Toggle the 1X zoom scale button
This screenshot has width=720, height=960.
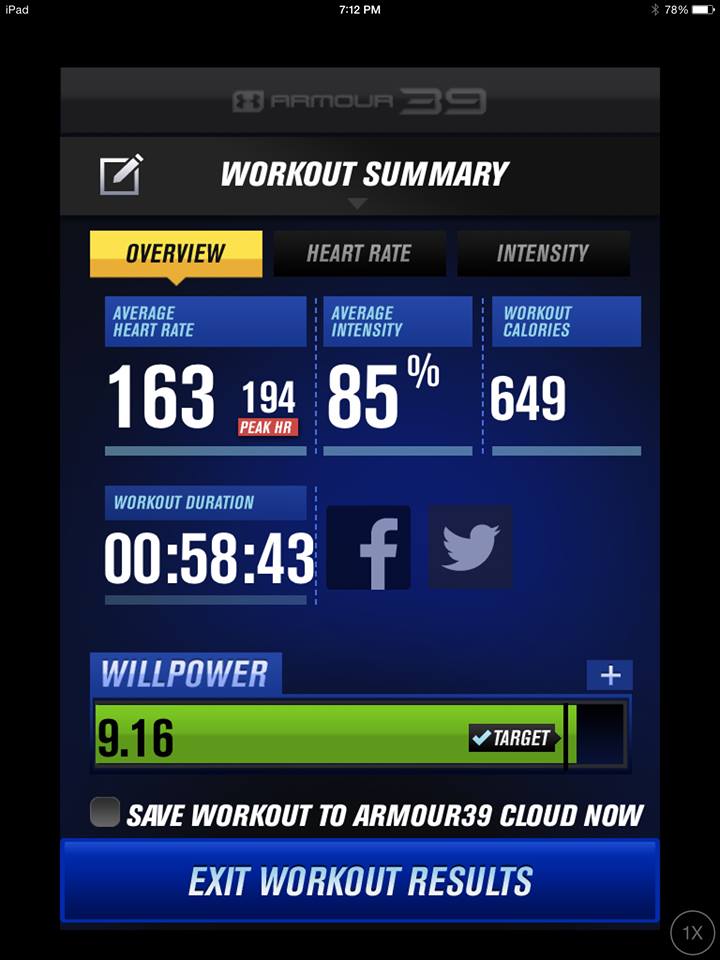[x=692, y=933]
